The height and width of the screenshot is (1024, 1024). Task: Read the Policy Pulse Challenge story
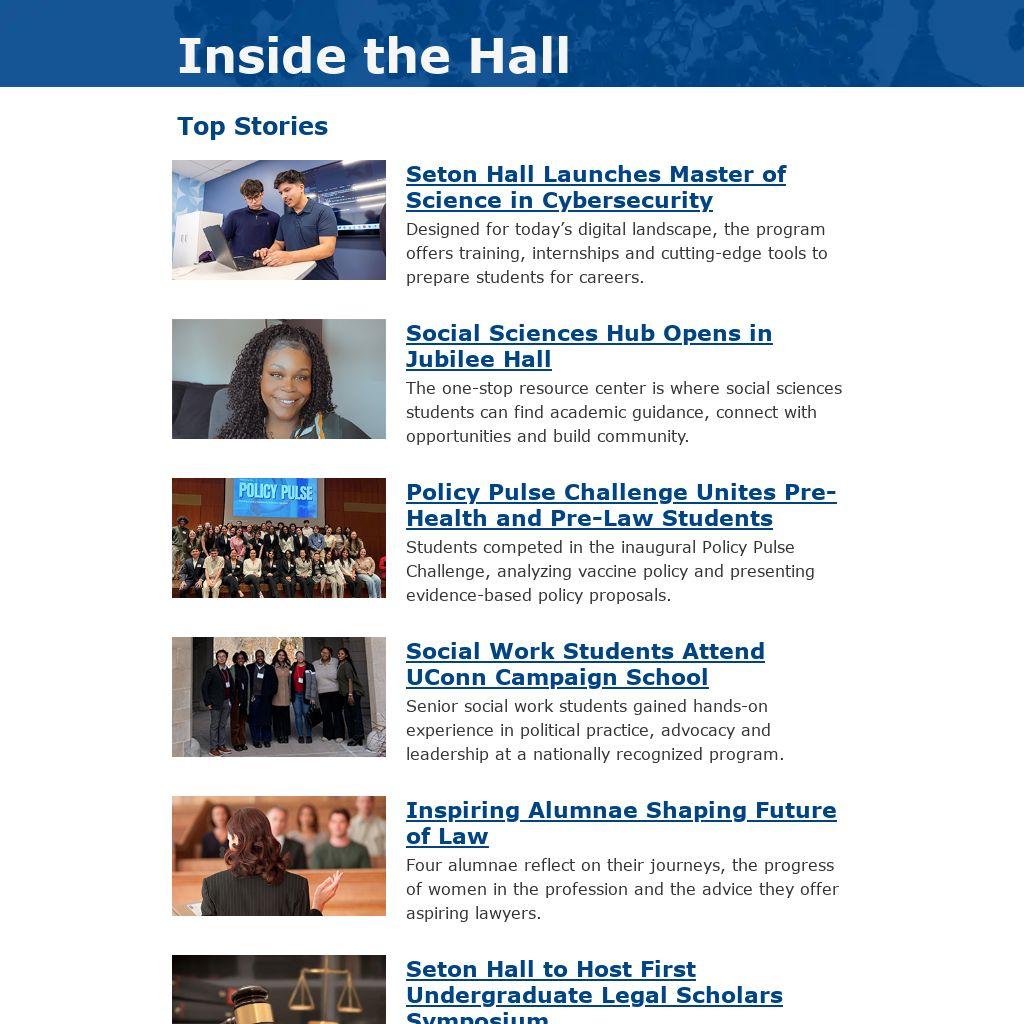coord(620,505)
